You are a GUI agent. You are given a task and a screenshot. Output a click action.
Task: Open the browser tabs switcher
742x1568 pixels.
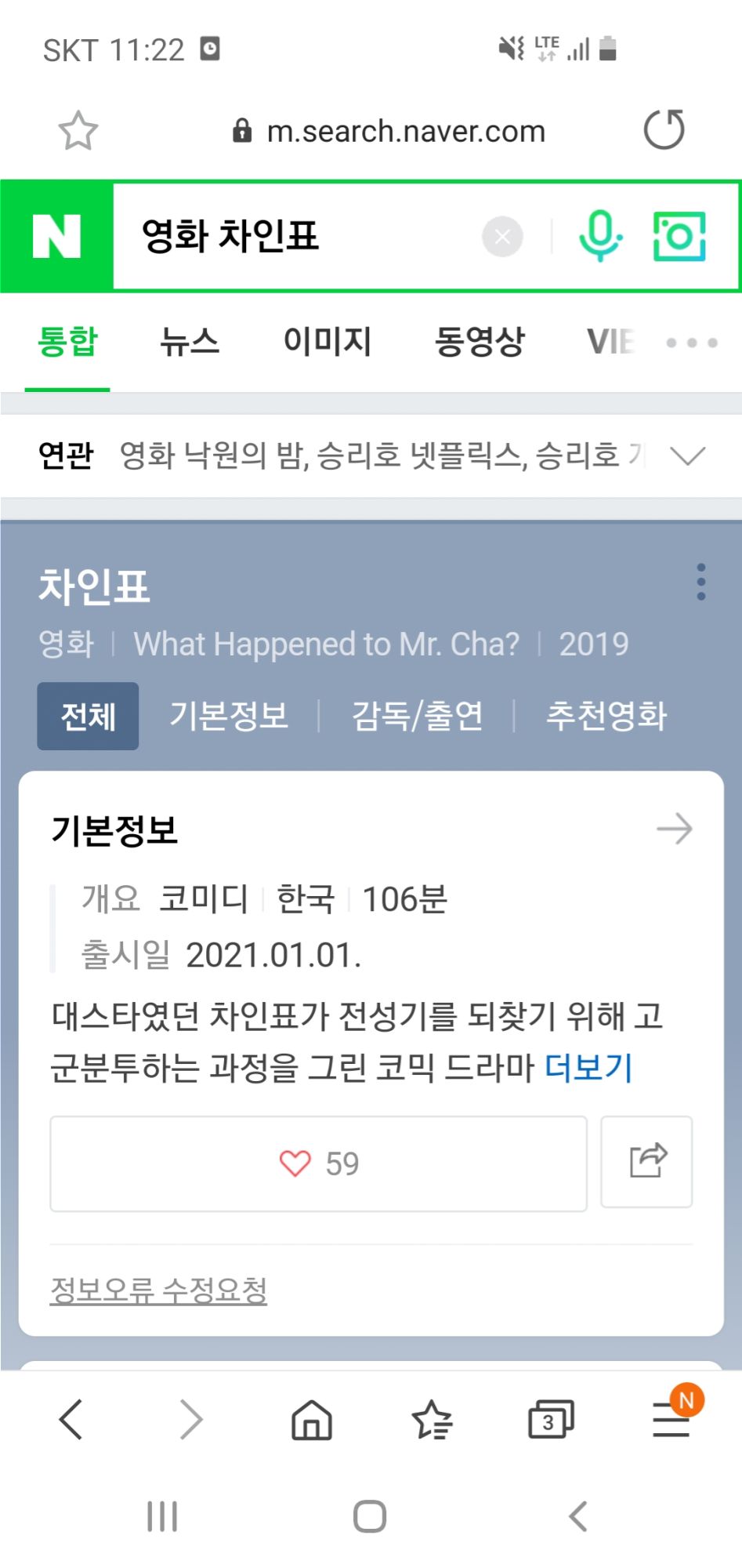point(551,1420)
